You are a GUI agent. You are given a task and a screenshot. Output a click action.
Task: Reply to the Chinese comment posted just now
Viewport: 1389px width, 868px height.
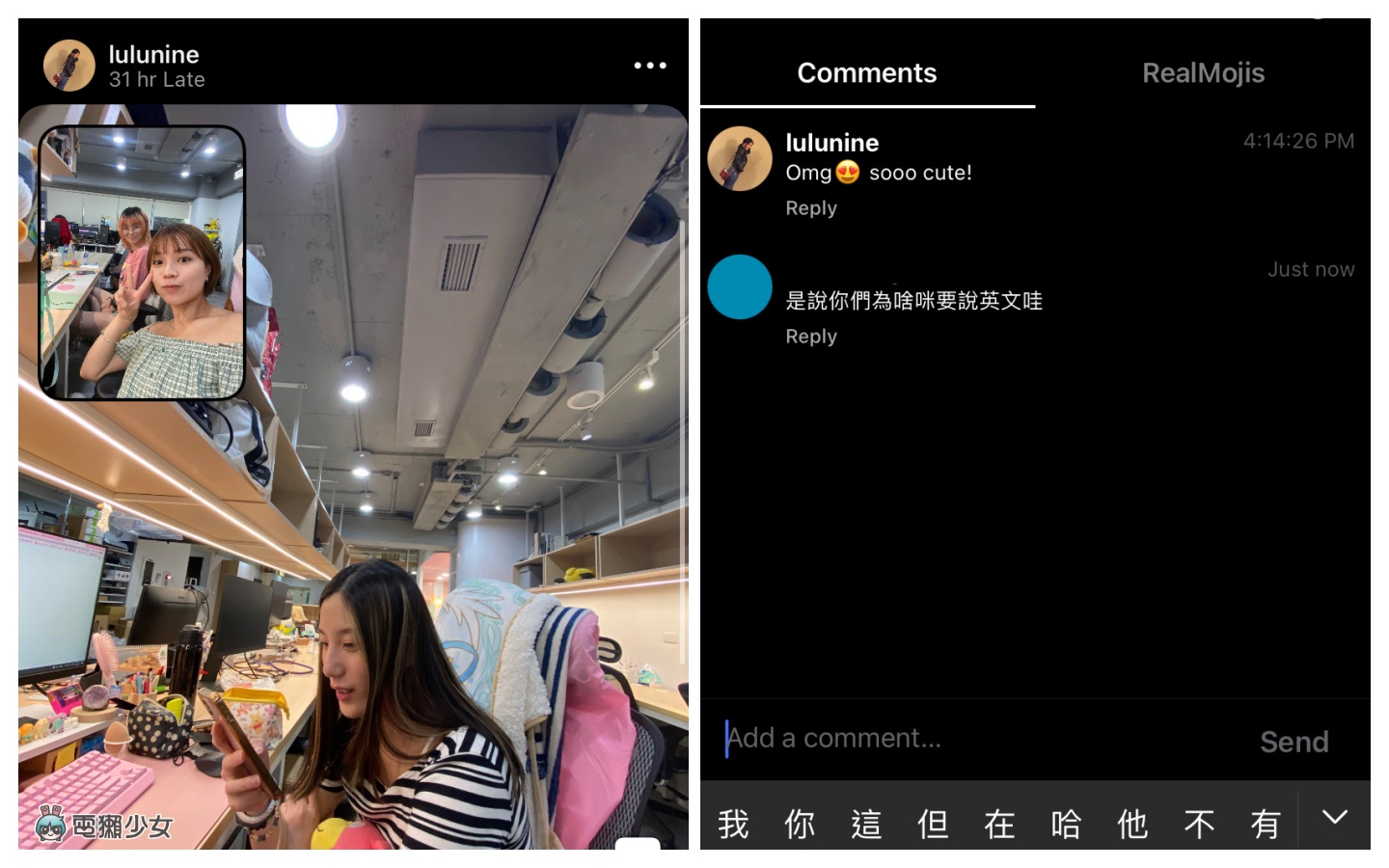point(810,337)
